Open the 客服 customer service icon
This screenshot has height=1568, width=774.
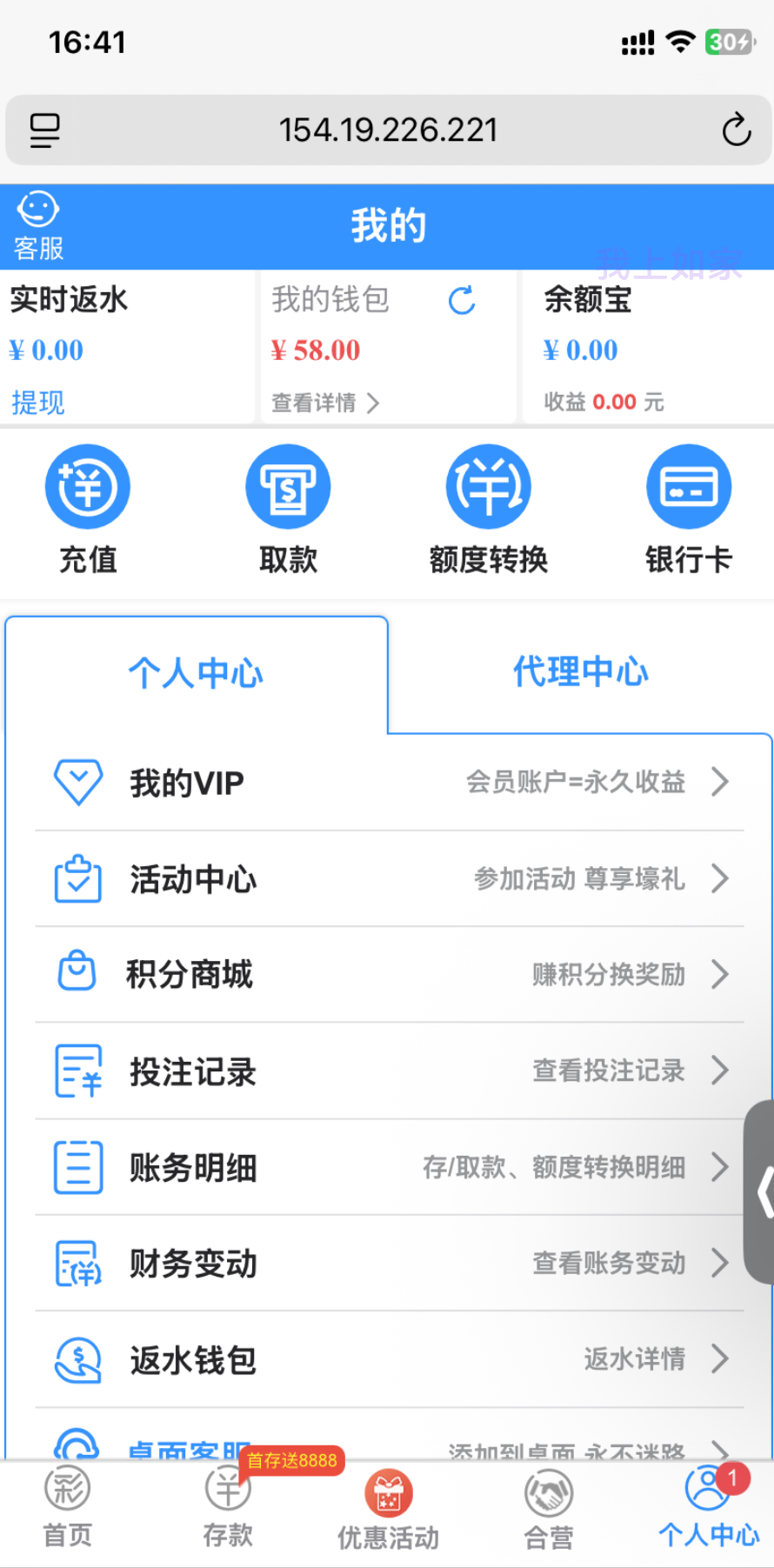click(38, 225)
